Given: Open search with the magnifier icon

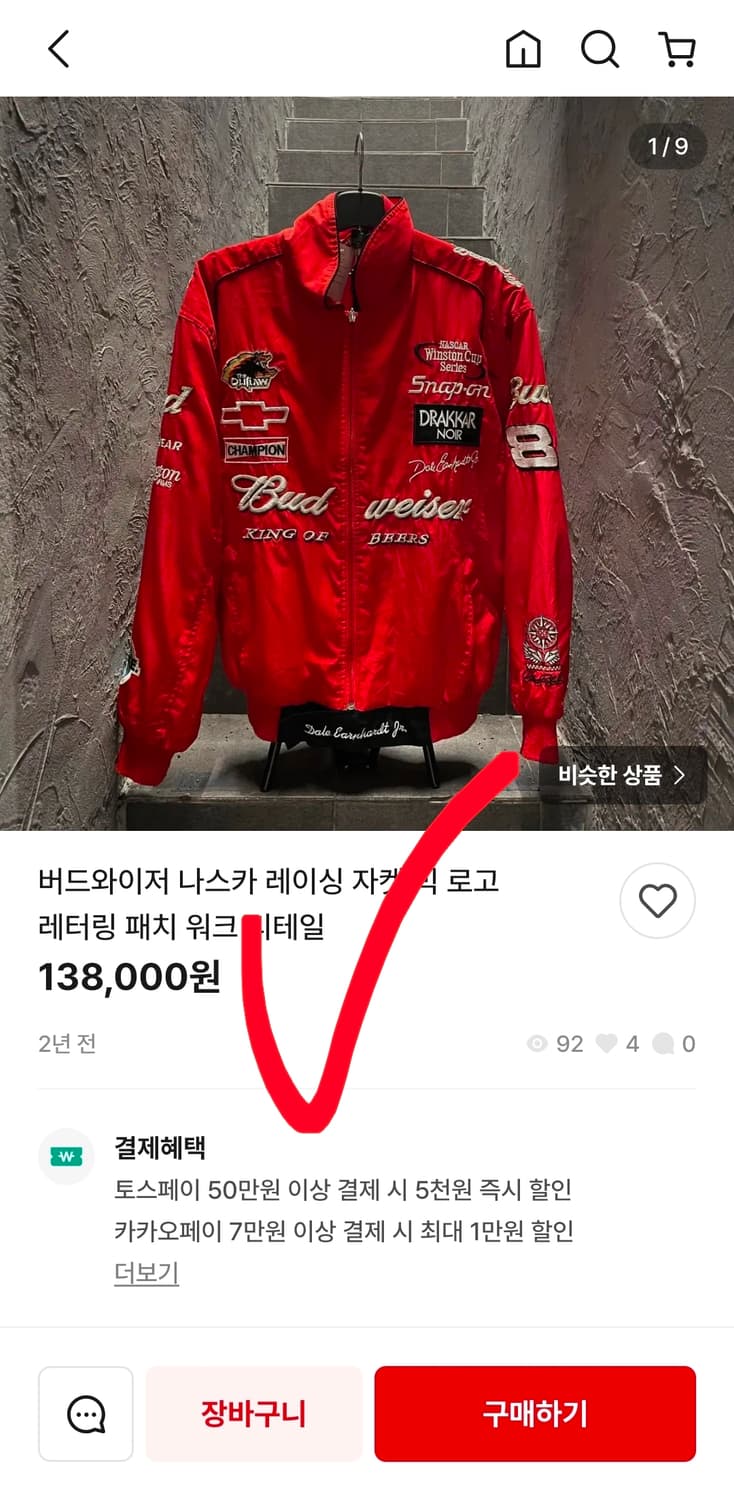Looking at the screenshot, I should [x=599, y=47].
